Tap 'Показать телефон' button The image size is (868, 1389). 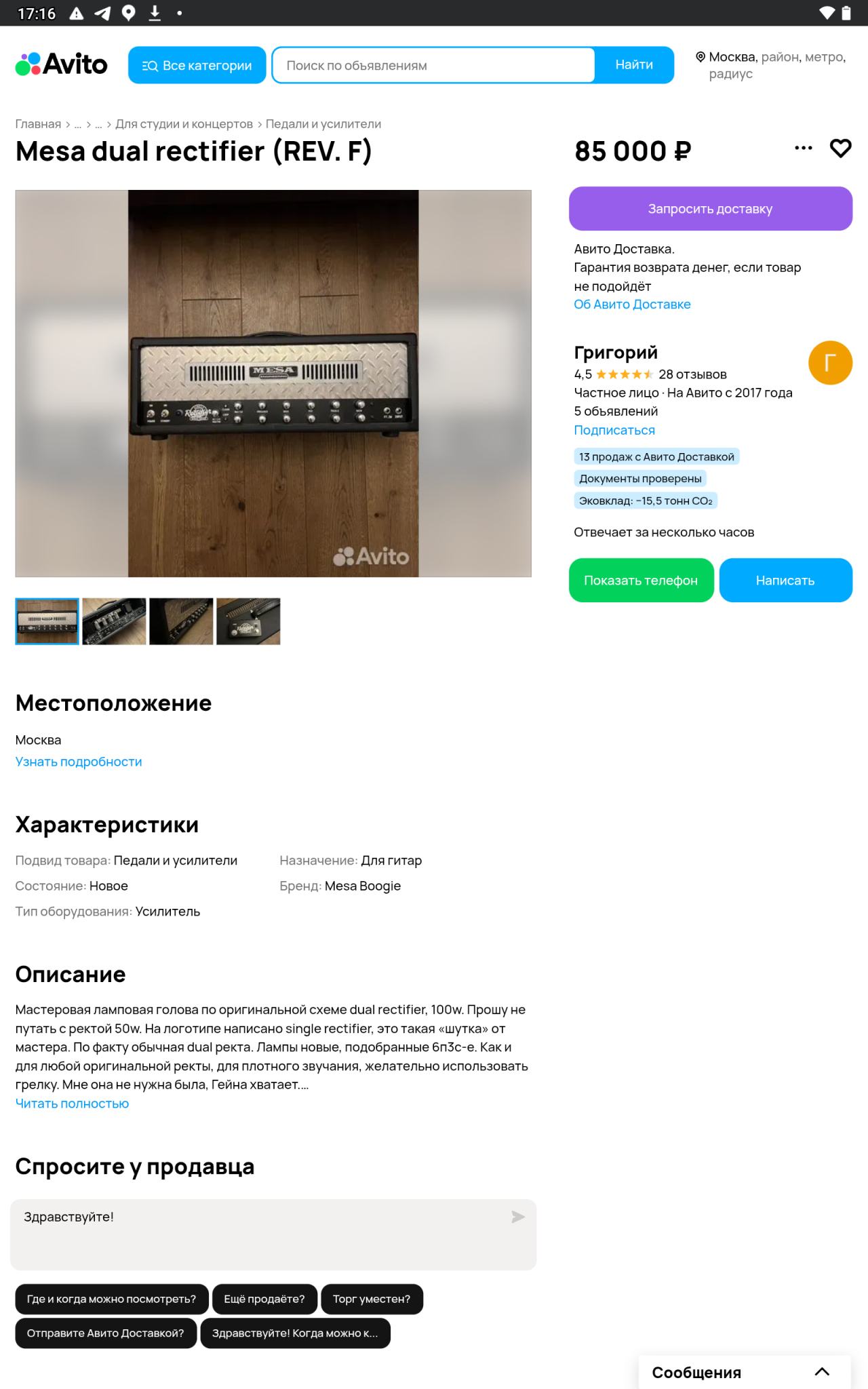641,581
